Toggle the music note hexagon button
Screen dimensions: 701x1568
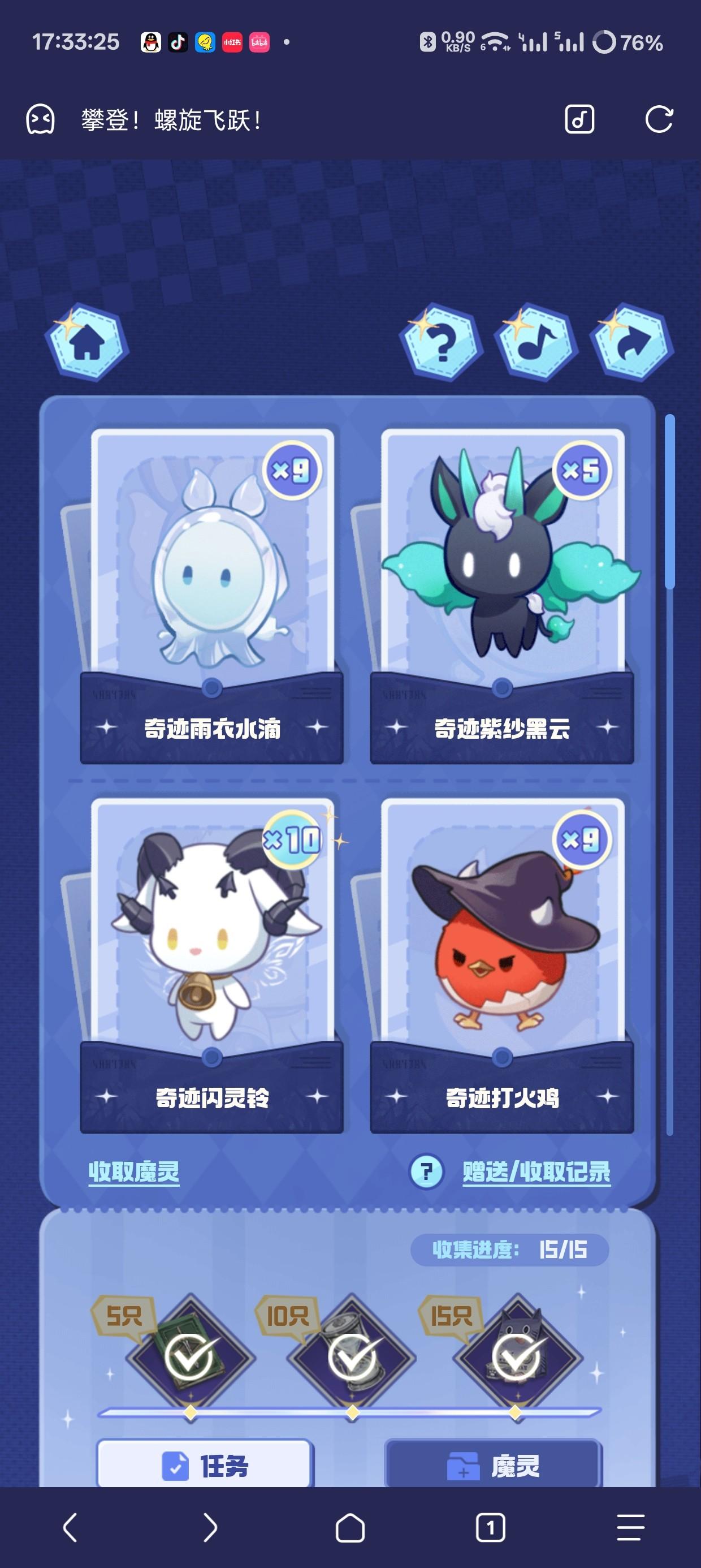[536, 343]
